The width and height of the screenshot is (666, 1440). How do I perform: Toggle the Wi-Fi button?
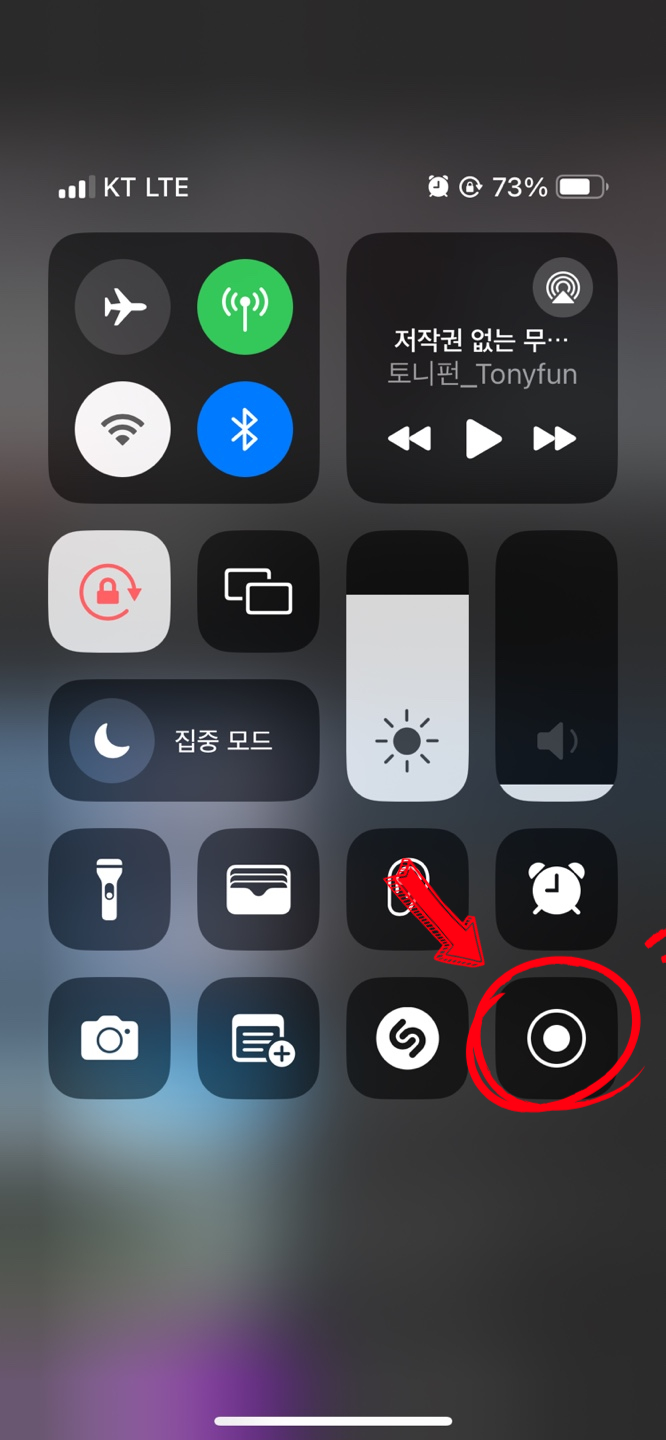pos(123,430)
